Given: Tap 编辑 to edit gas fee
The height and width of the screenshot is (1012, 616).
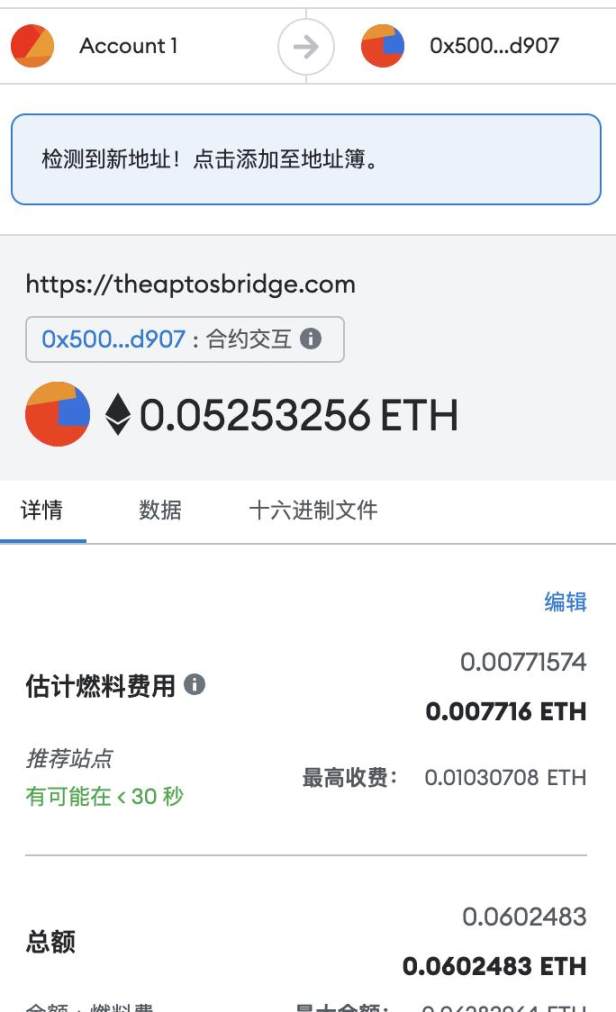Looking at the screenshot, I should pos(565,602).
